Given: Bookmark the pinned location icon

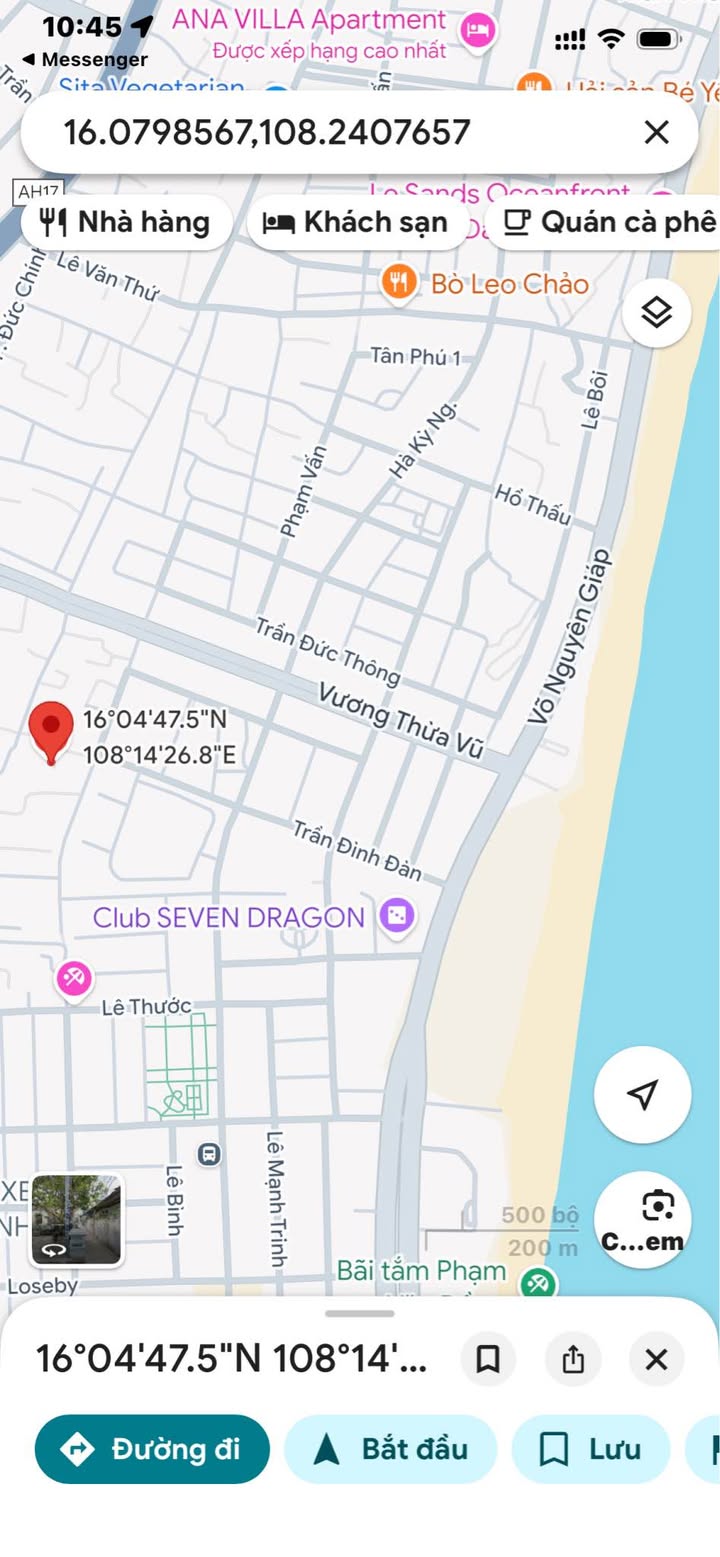Looking at the screenshot, I should 488,1359.
